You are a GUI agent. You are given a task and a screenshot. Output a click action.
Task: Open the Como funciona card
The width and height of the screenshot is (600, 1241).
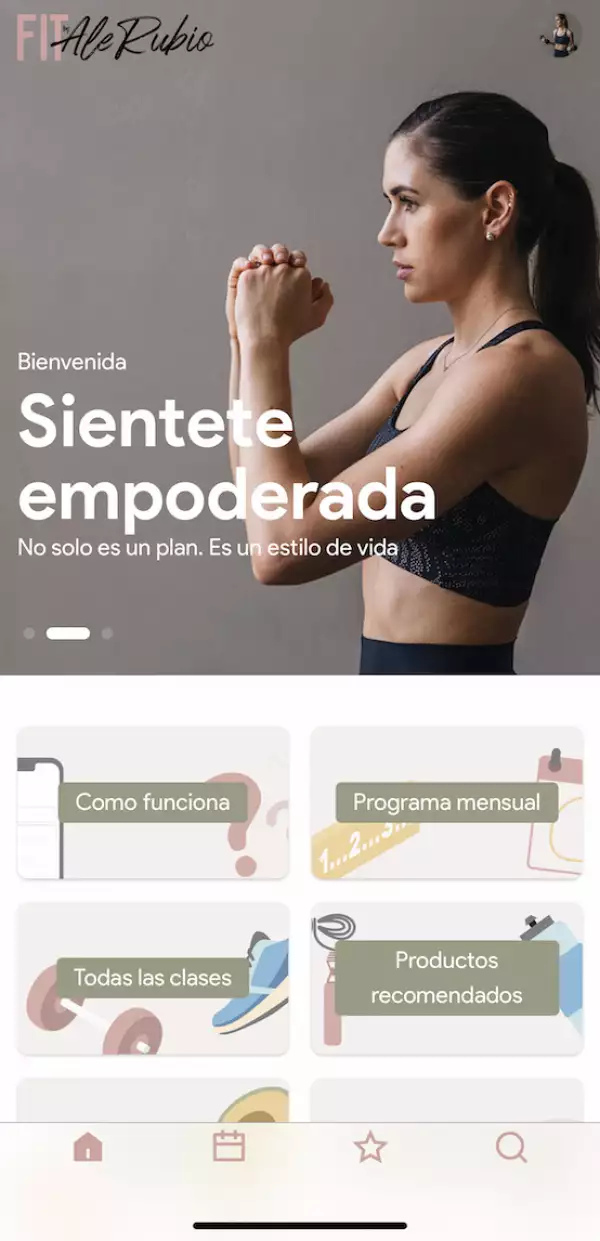click(x=153, y=803)
